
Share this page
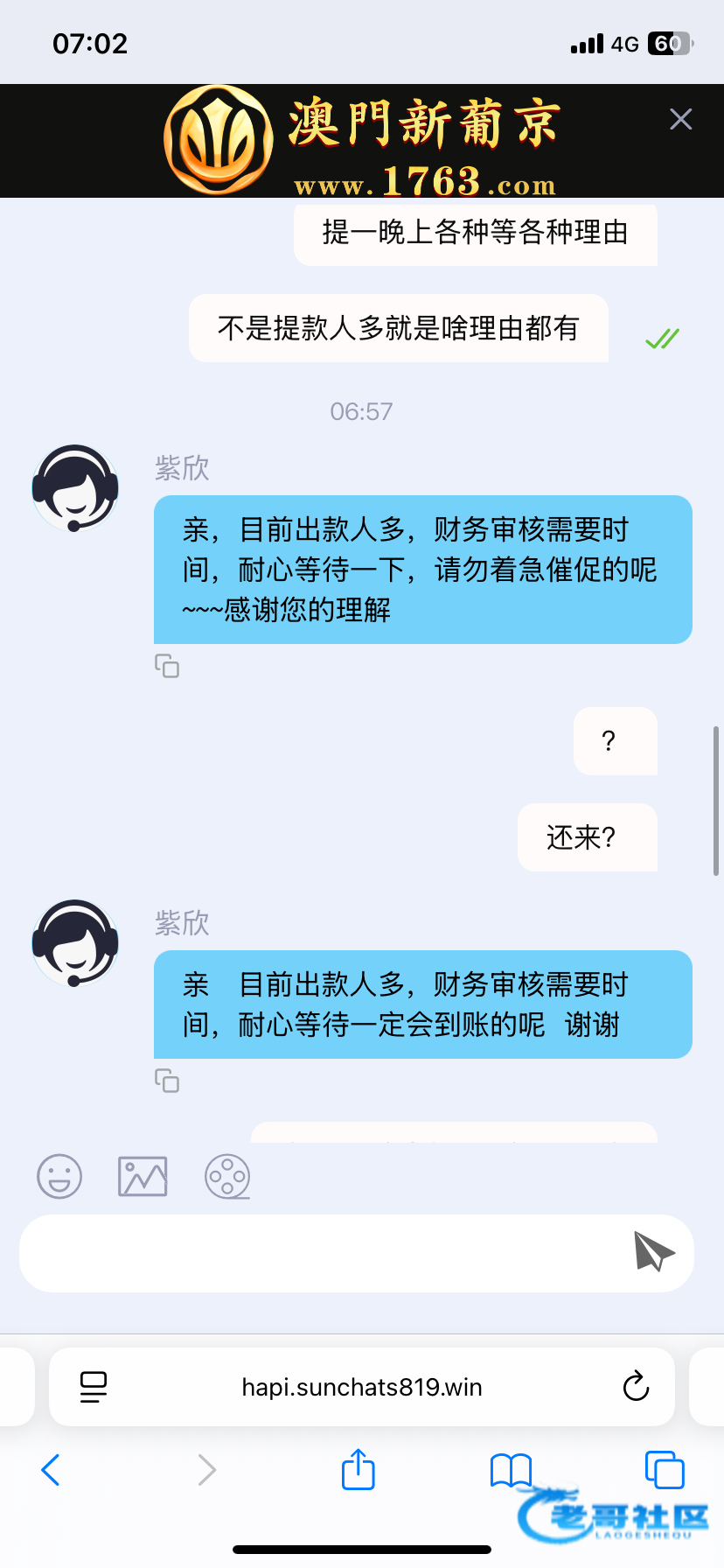358,1469
